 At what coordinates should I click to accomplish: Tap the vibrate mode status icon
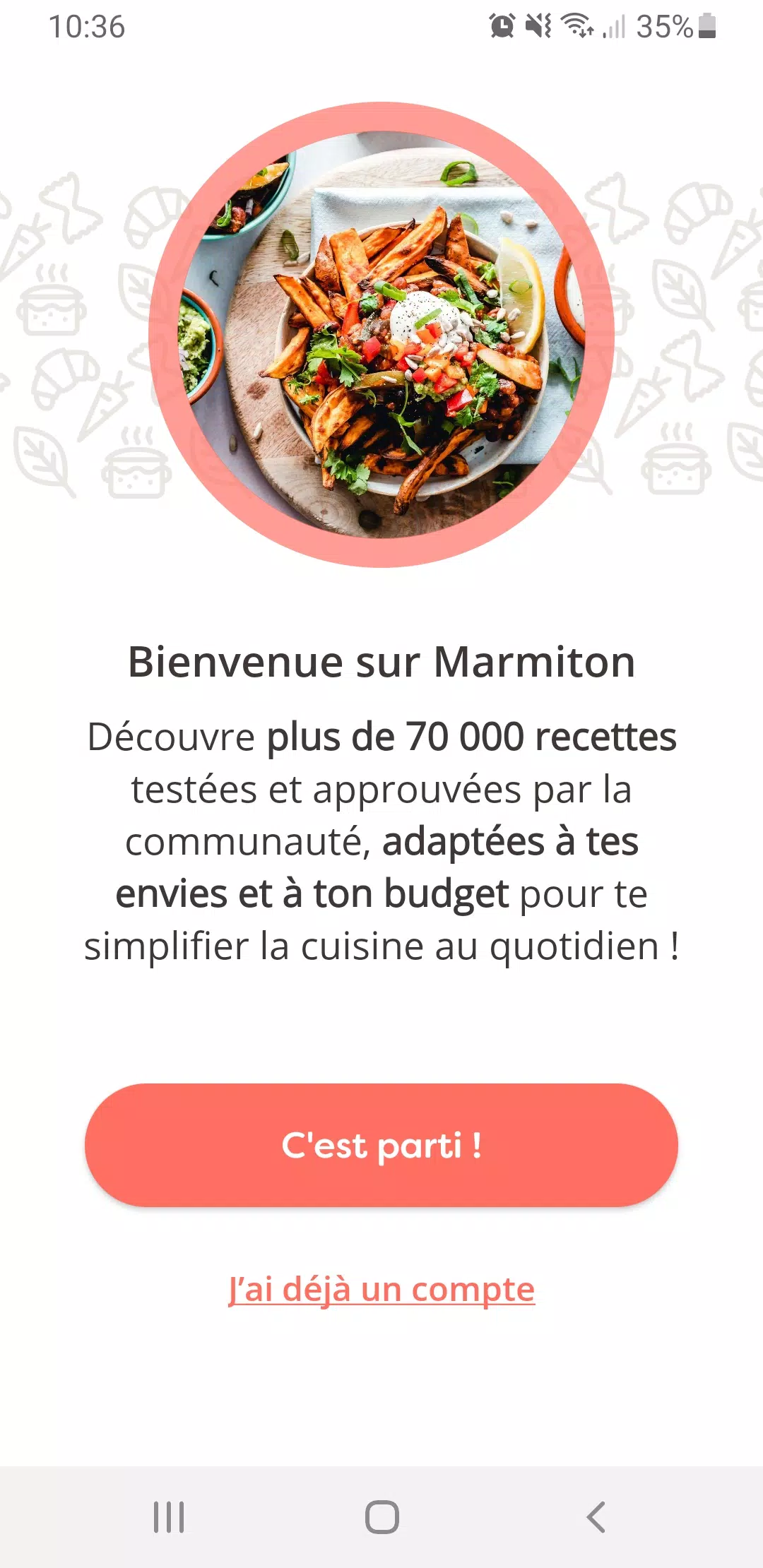click(x=539, y=26)
